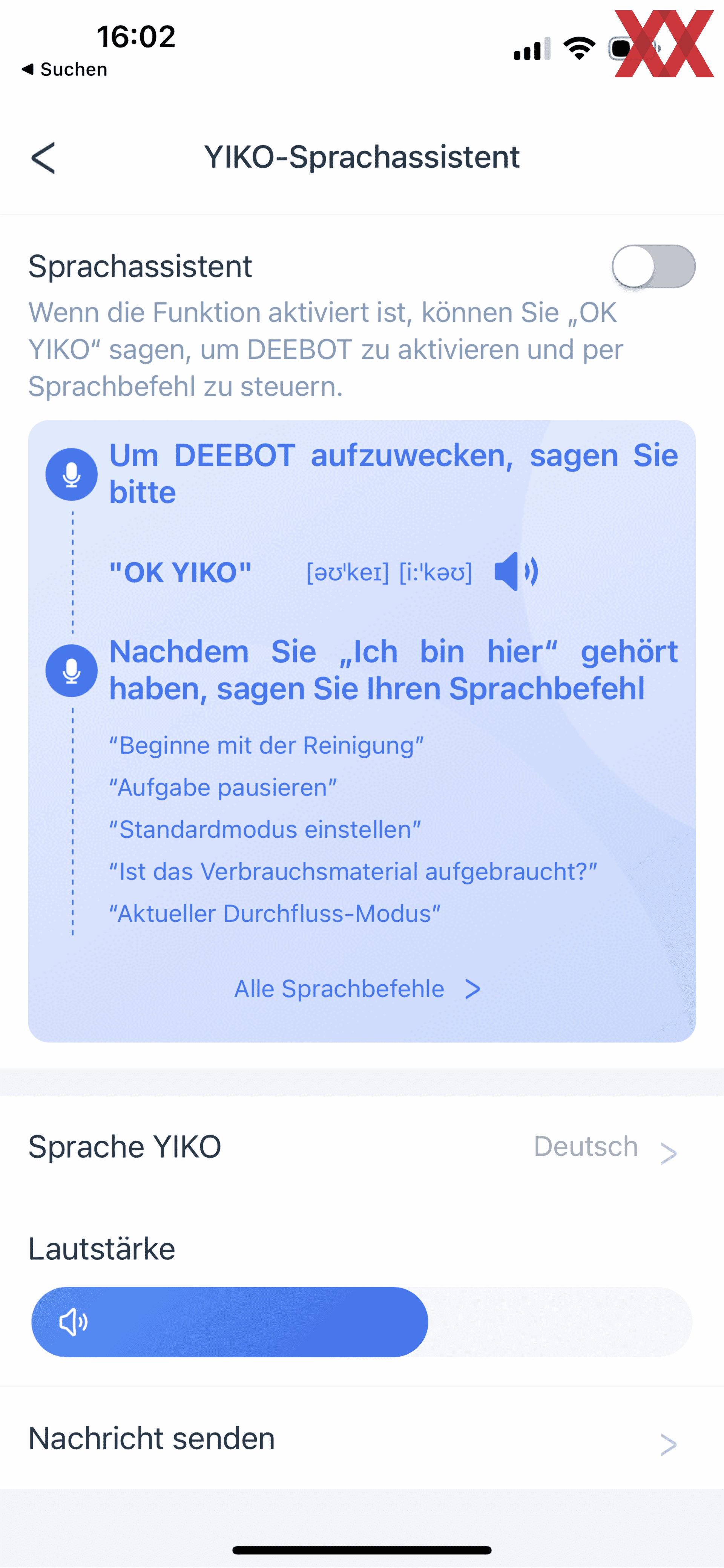Enable the Sprachassistent switch
The image size is (724, 1568).
653,266
